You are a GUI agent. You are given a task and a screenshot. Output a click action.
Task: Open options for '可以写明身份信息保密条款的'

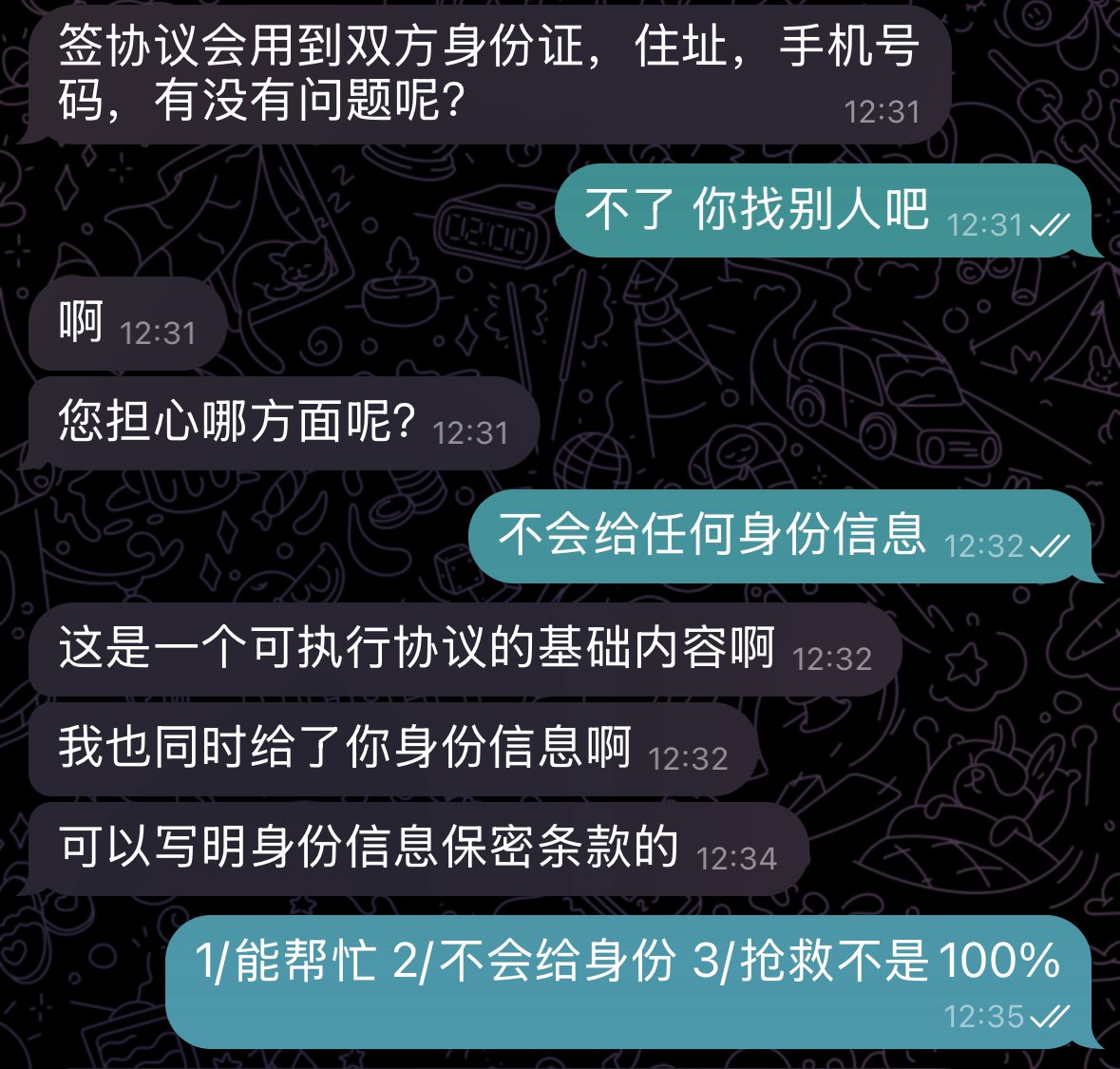[369, 848]
